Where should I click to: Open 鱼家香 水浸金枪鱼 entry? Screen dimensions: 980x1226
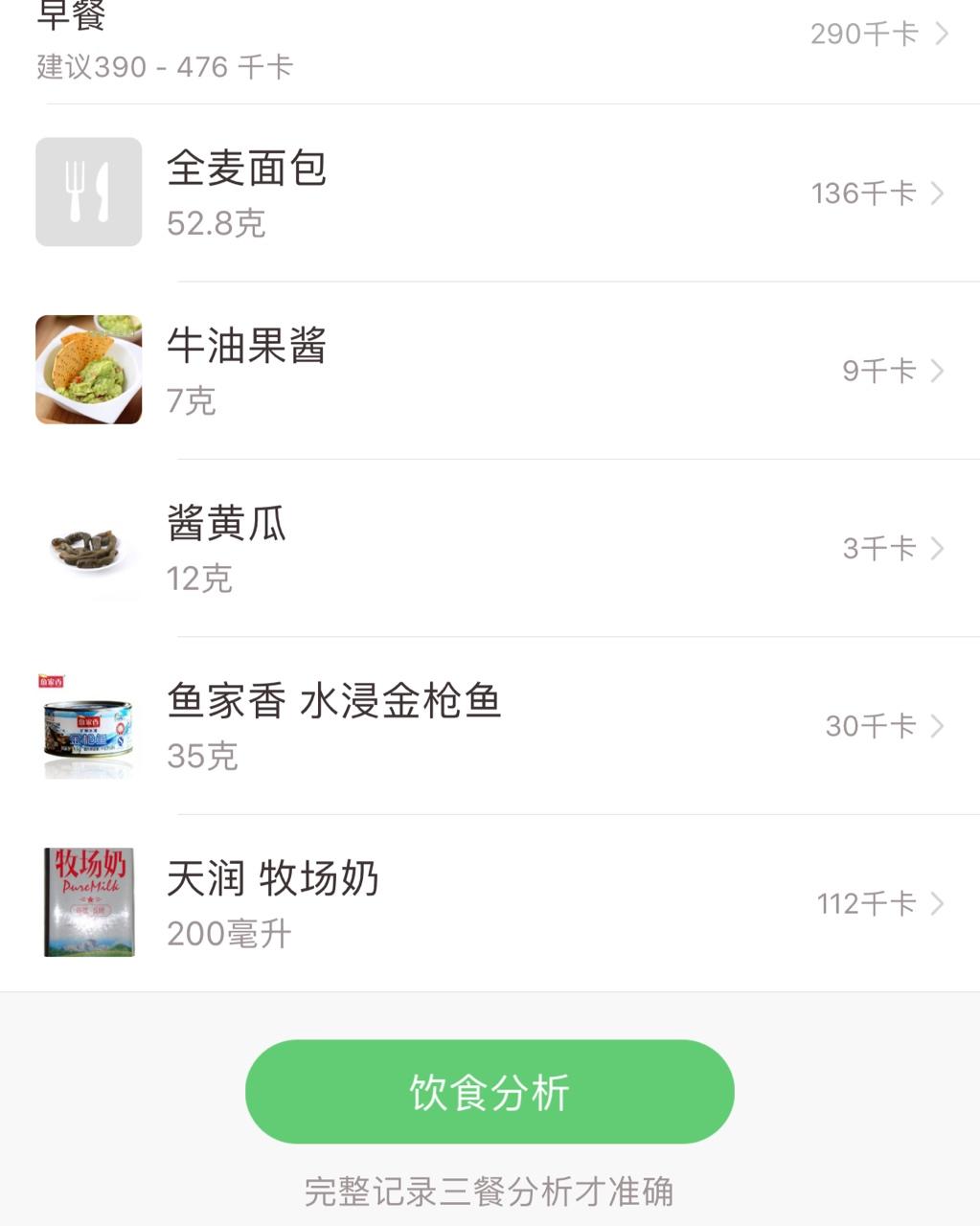490,726
